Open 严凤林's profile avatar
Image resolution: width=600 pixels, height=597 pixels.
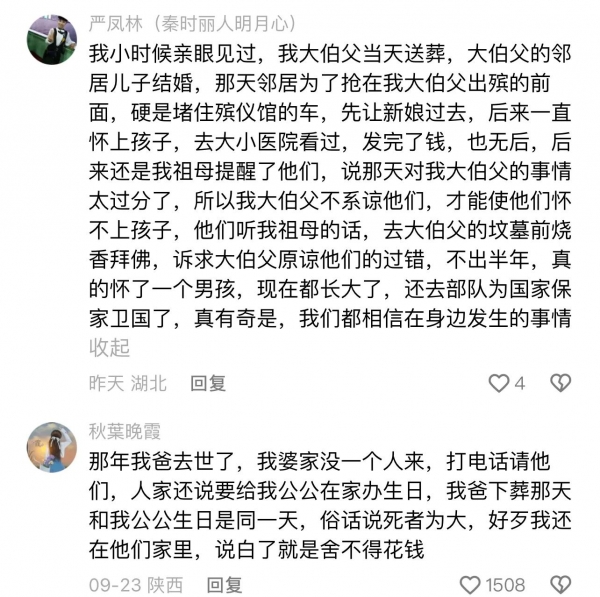tap(52, 39)
